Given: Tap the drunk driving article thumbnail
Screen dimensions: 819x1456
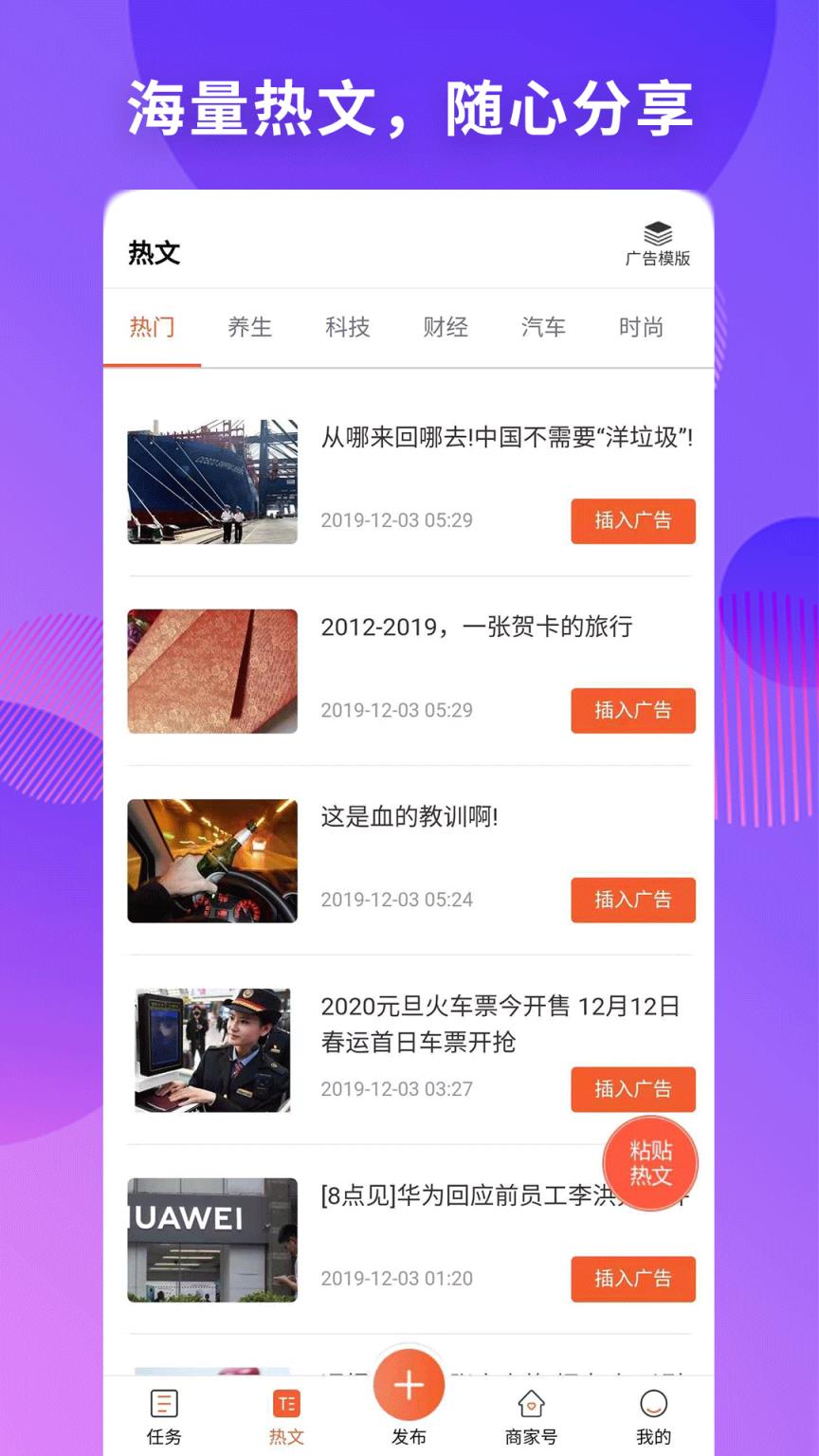Looking at the screenshot, I should pos(211,861).
